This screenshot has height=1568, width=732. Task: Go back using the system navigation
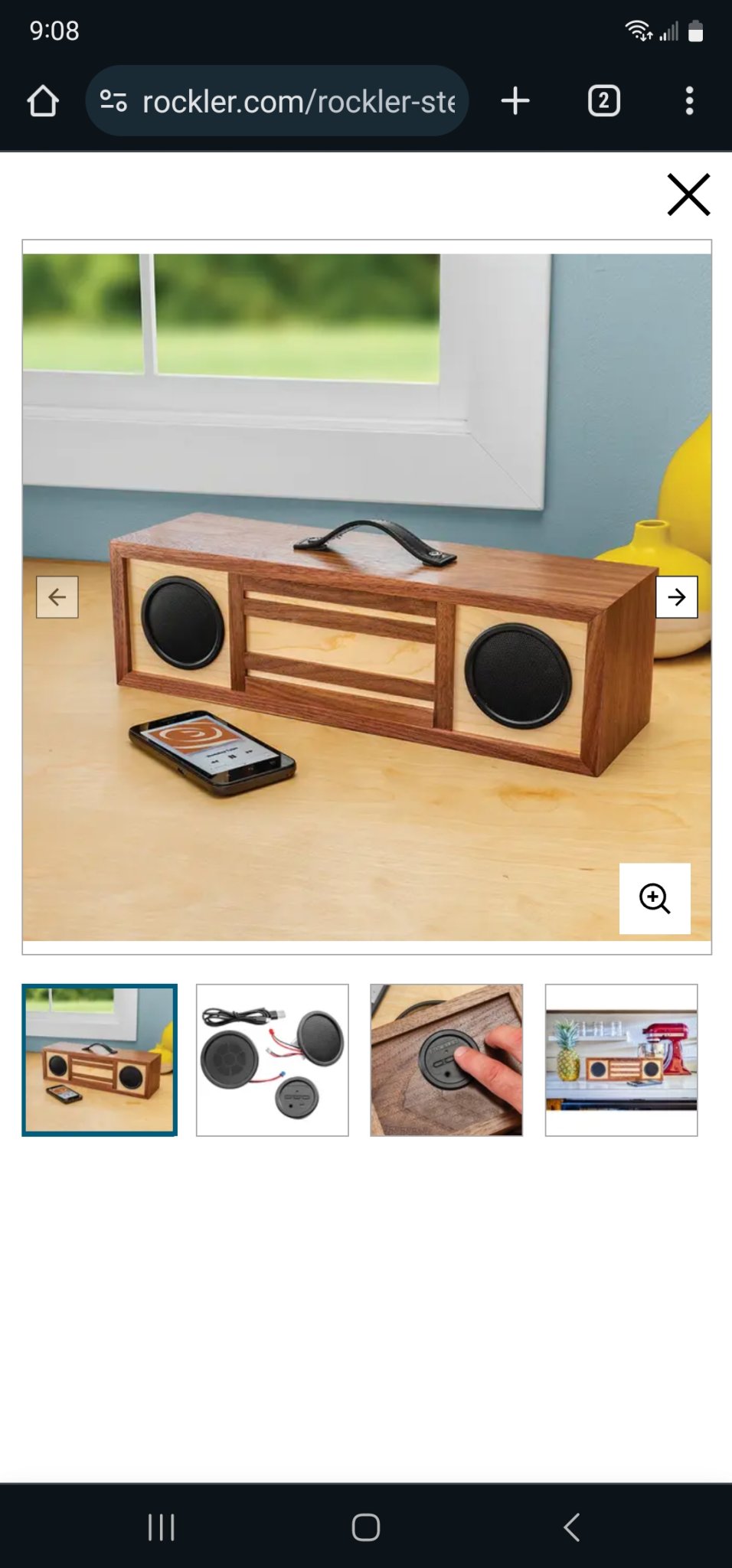(x=571, y=1526)
